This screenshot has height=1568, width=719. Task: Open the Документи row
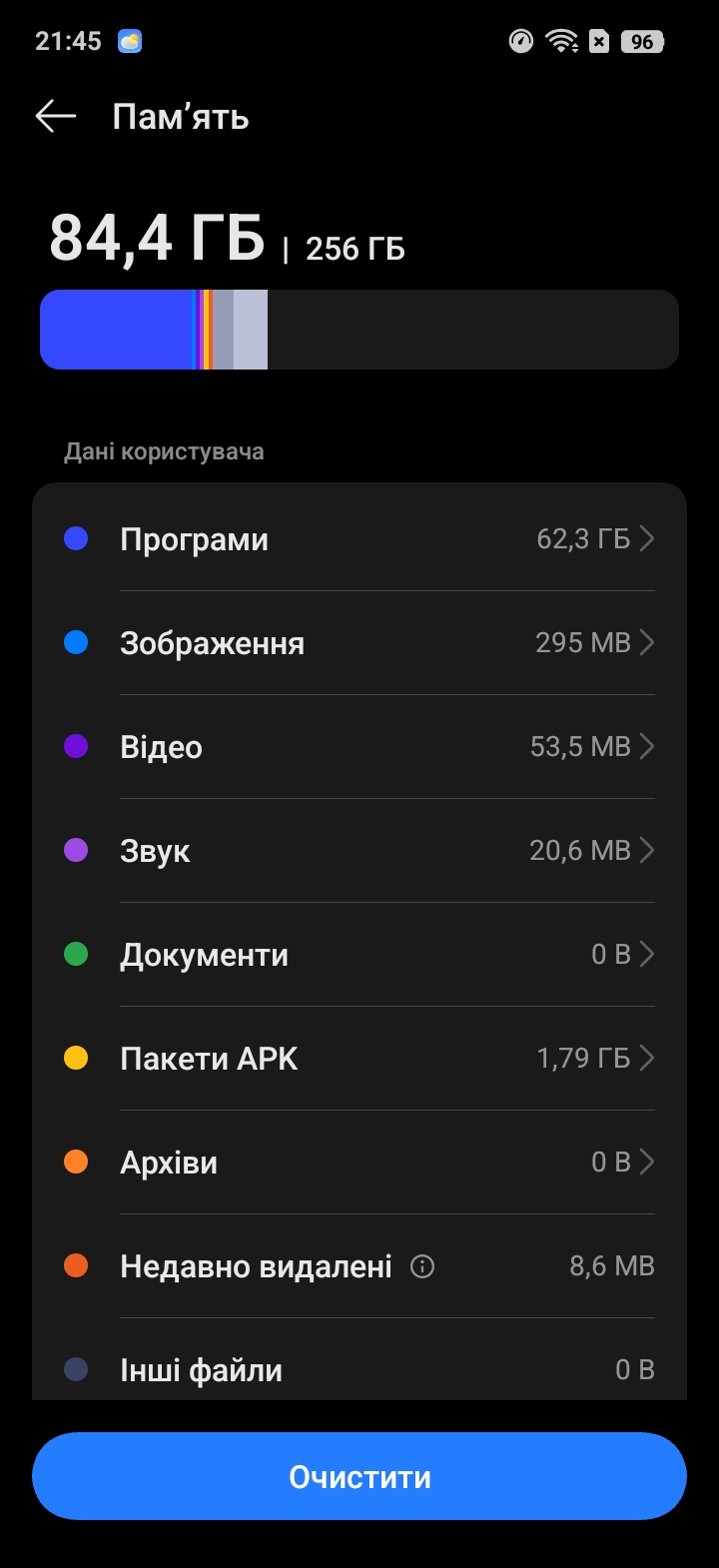tap(359, 955)
